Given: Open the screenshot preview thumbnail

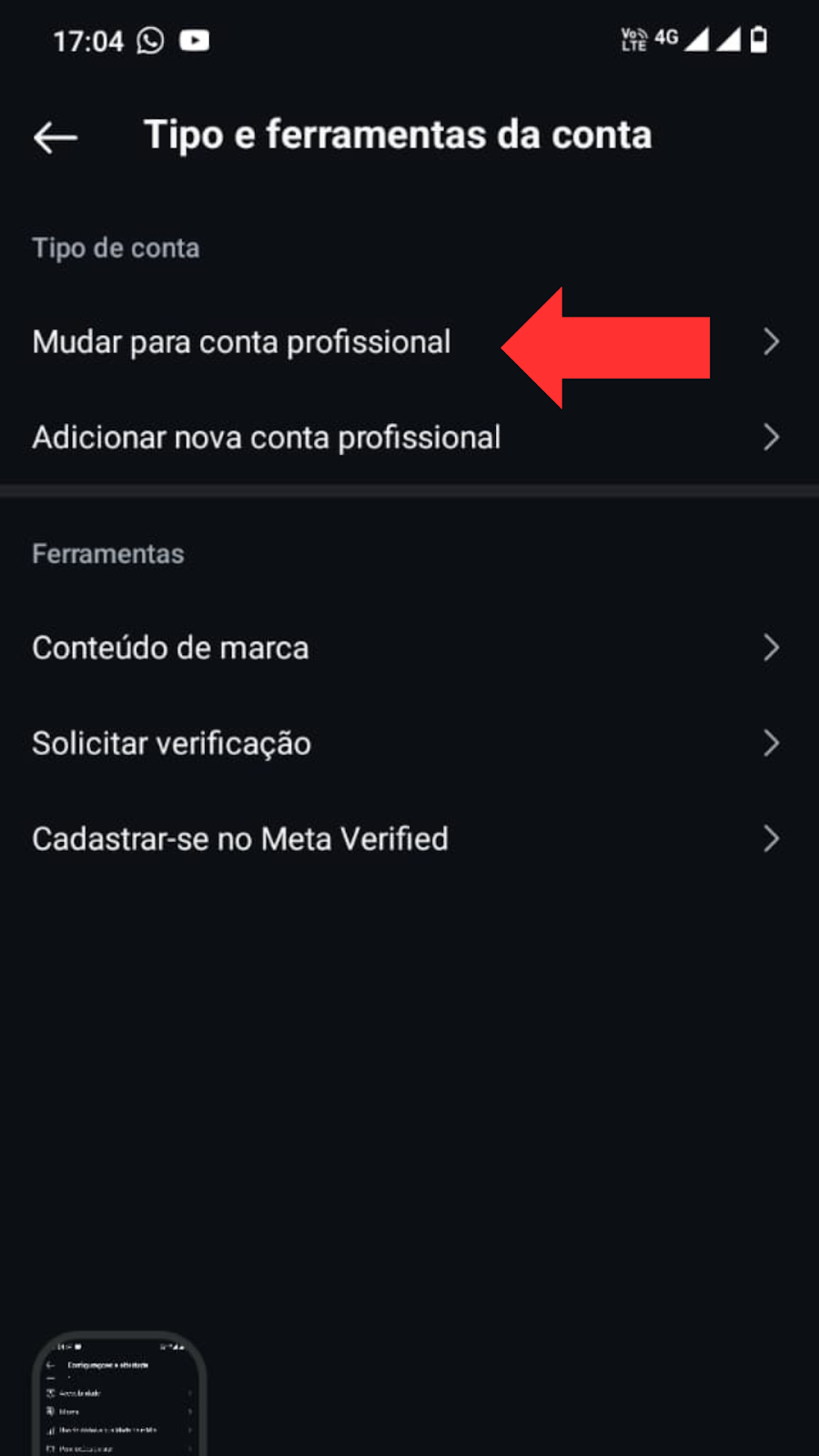Looking at the screenshot, I should 119,1394.
